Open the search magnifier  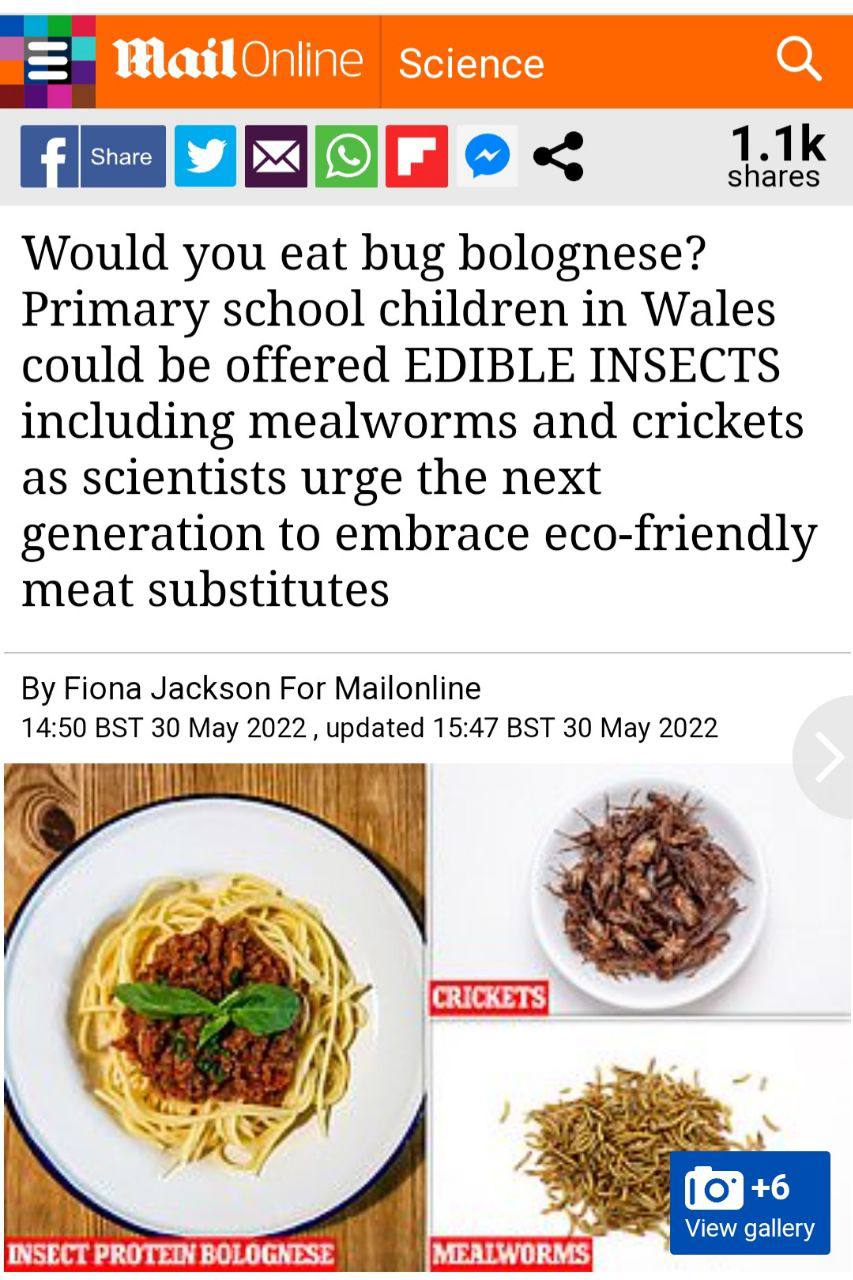click(x=798, y=62)
